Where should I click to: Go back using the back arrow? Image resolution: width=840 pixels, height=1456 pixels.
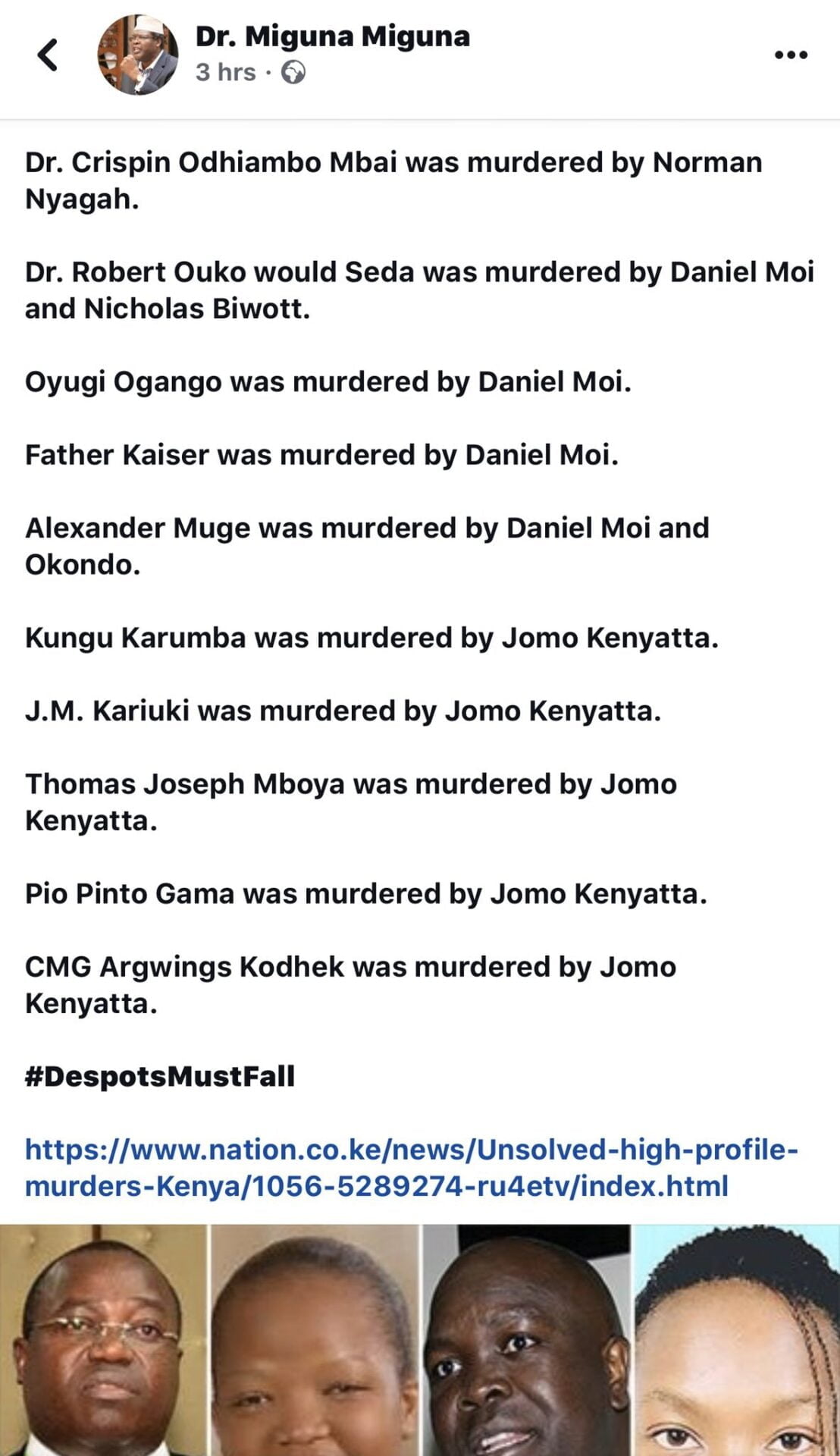tap(48, 55)
